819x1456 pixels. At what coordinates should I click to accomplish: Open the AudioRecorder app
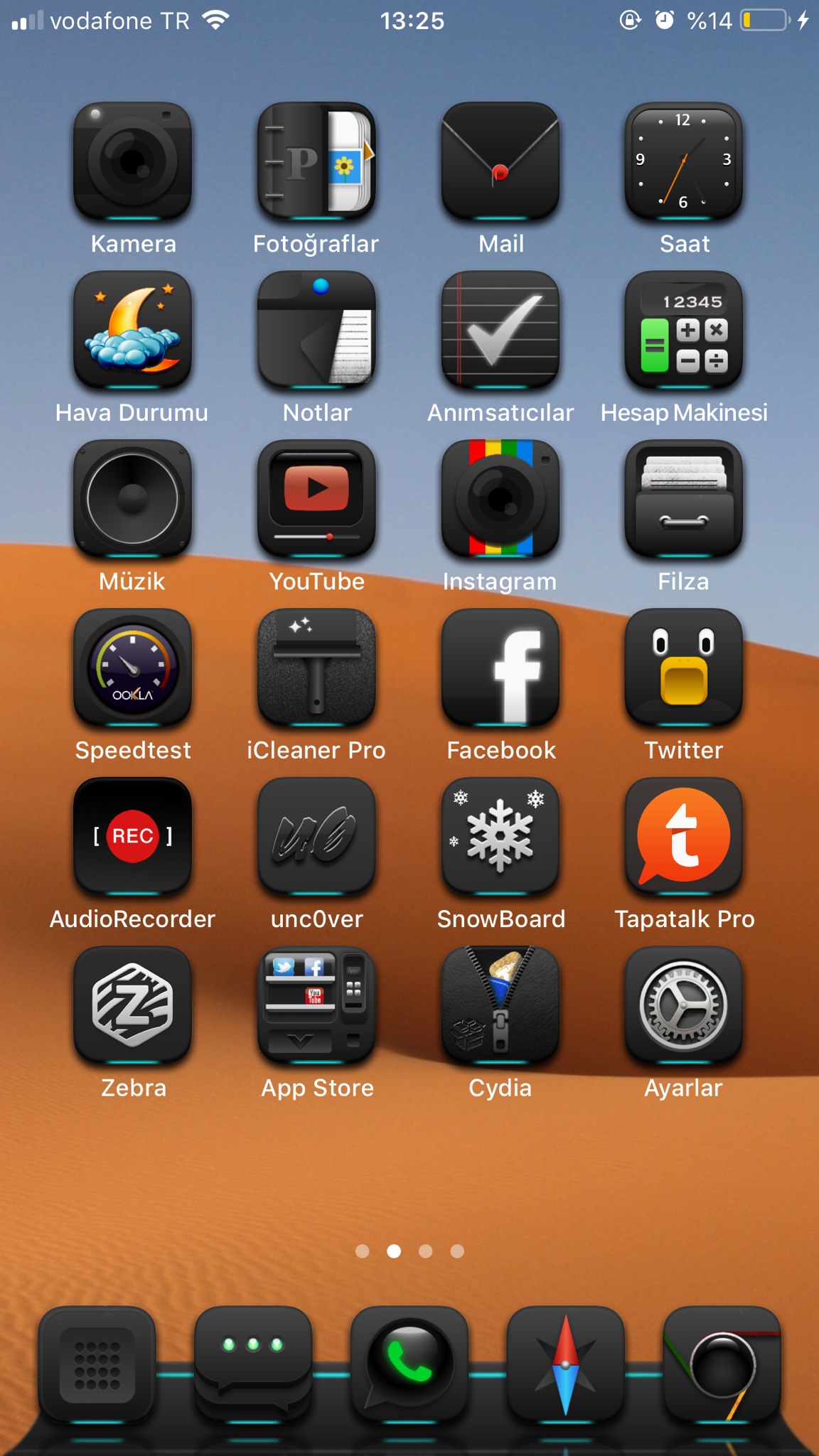tap(133, 836)
